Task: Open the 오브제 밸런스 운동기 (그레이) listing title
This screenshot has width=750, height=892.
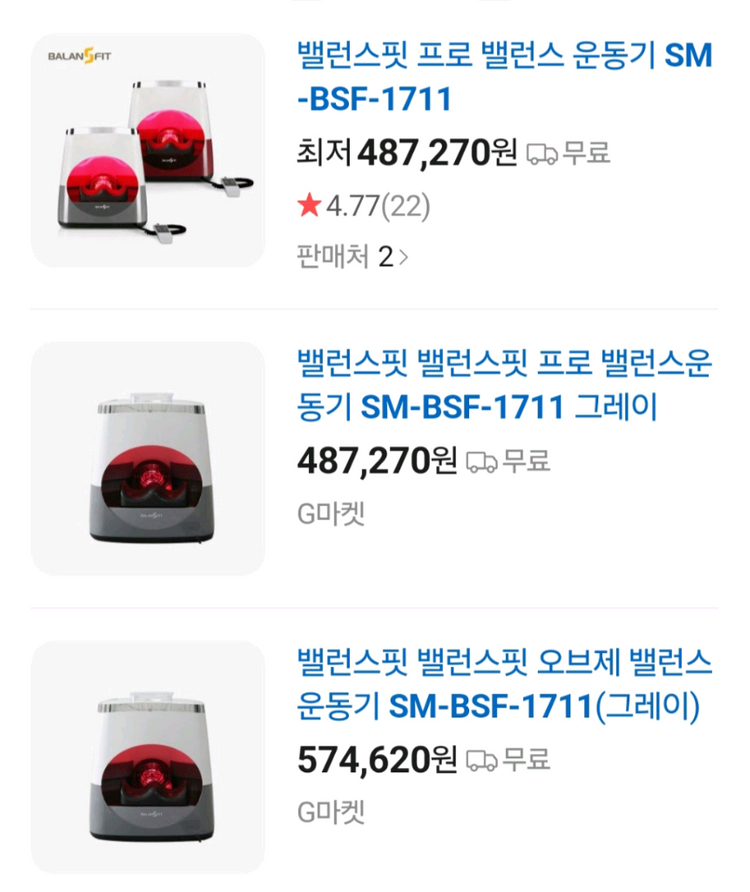Action: point(504,684)
